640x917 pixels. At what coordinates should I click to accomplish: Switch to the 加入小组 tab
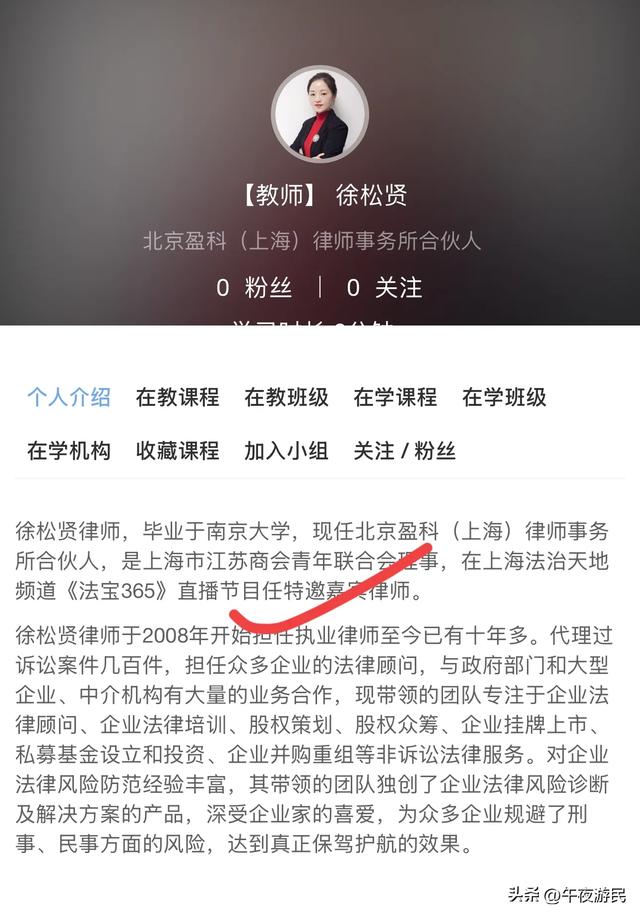point(286,451)
